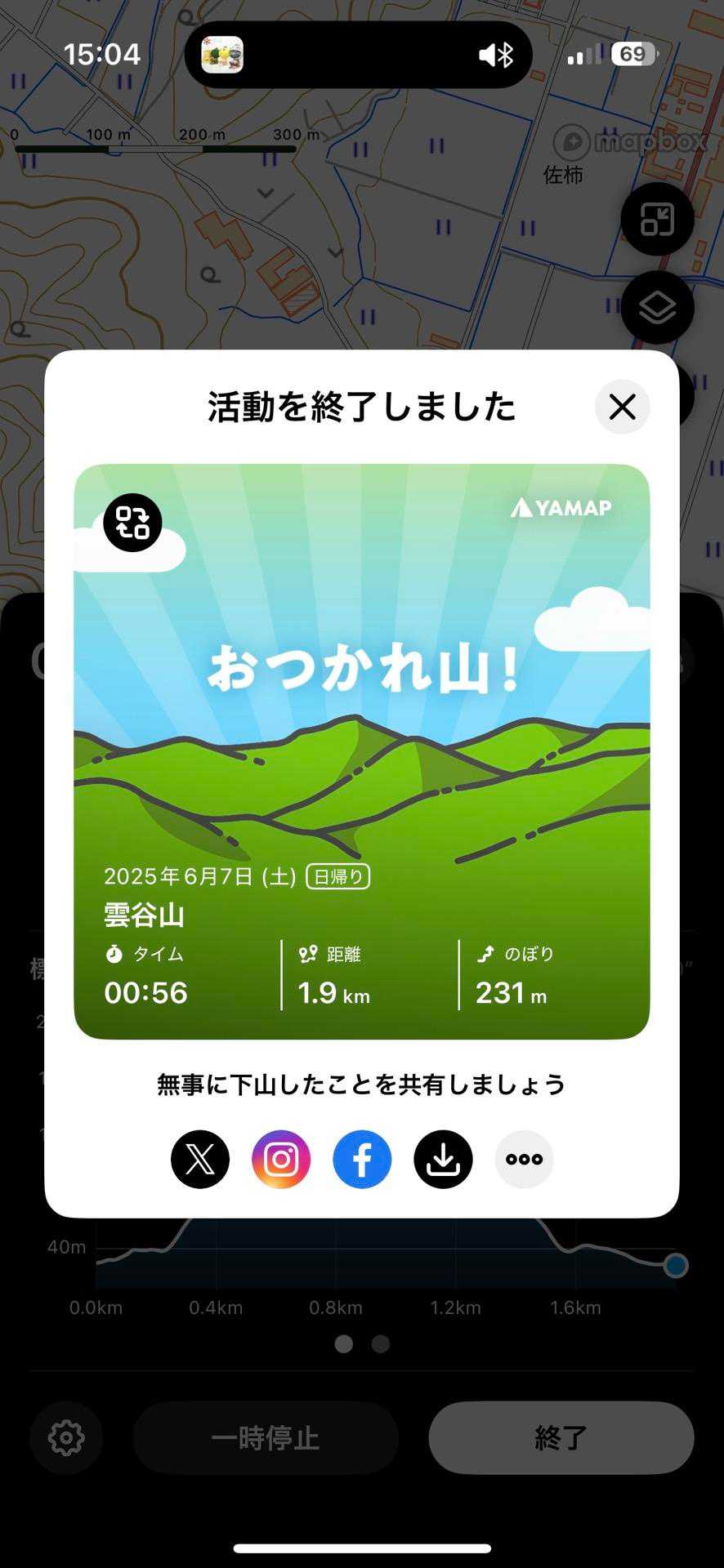The height and width of the screenshot is (1568, 724).
Task: Open more sharing options
Action: 524,1159
